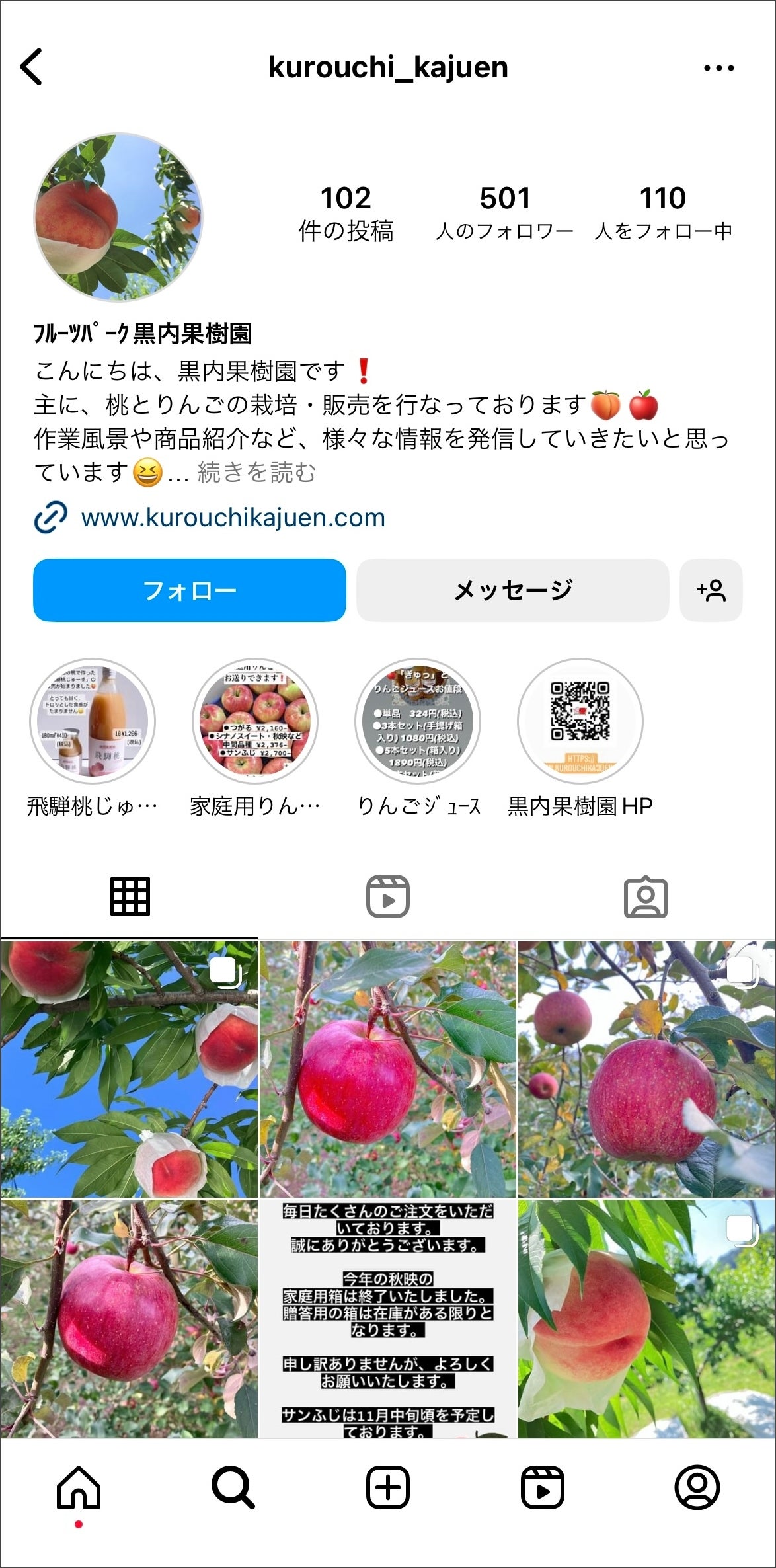Screen dimensions: 776x1568
Task: Select the posts grid tab
Action: 130,897
